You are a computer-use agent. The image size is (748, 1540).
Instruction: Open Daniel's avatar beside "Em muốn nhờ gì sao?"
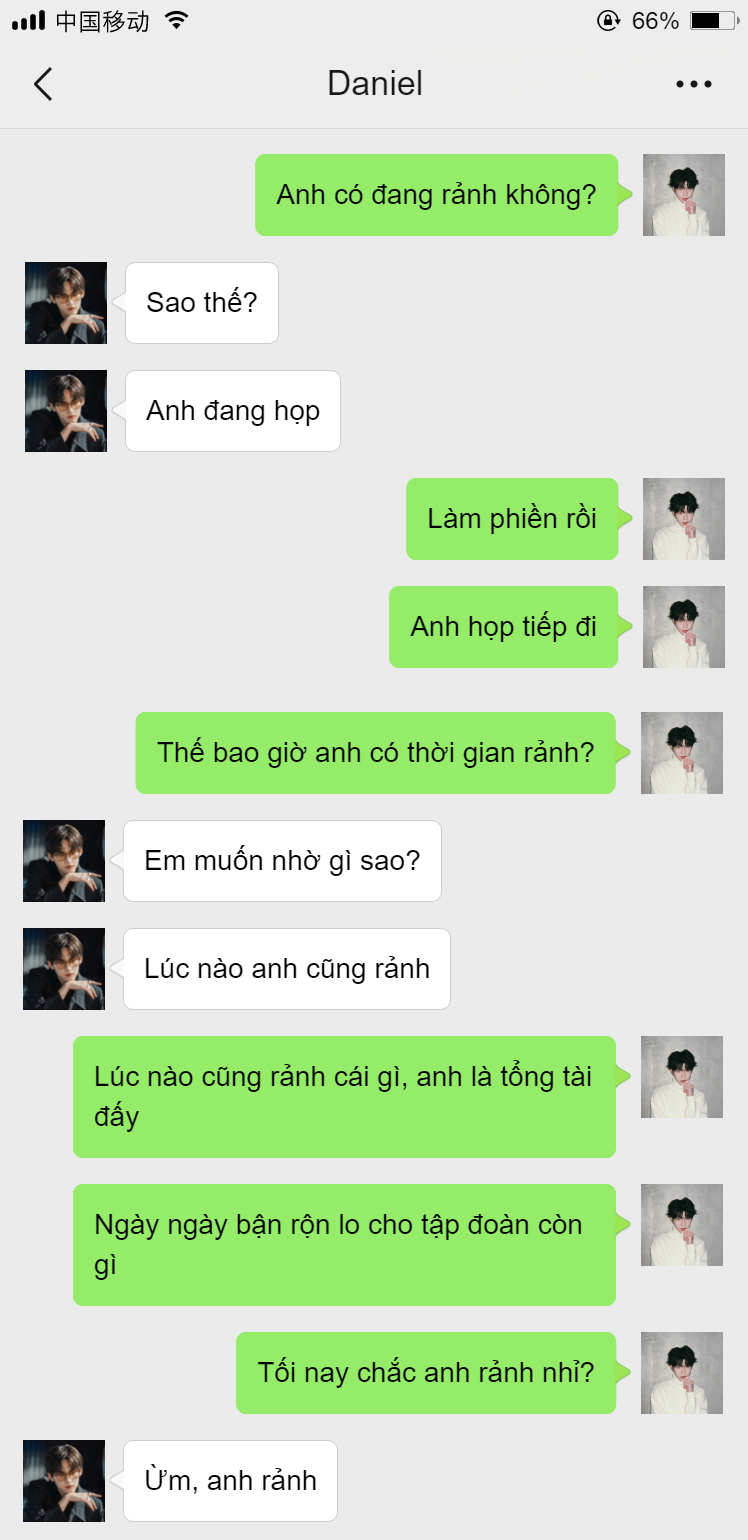coord(64,861)
